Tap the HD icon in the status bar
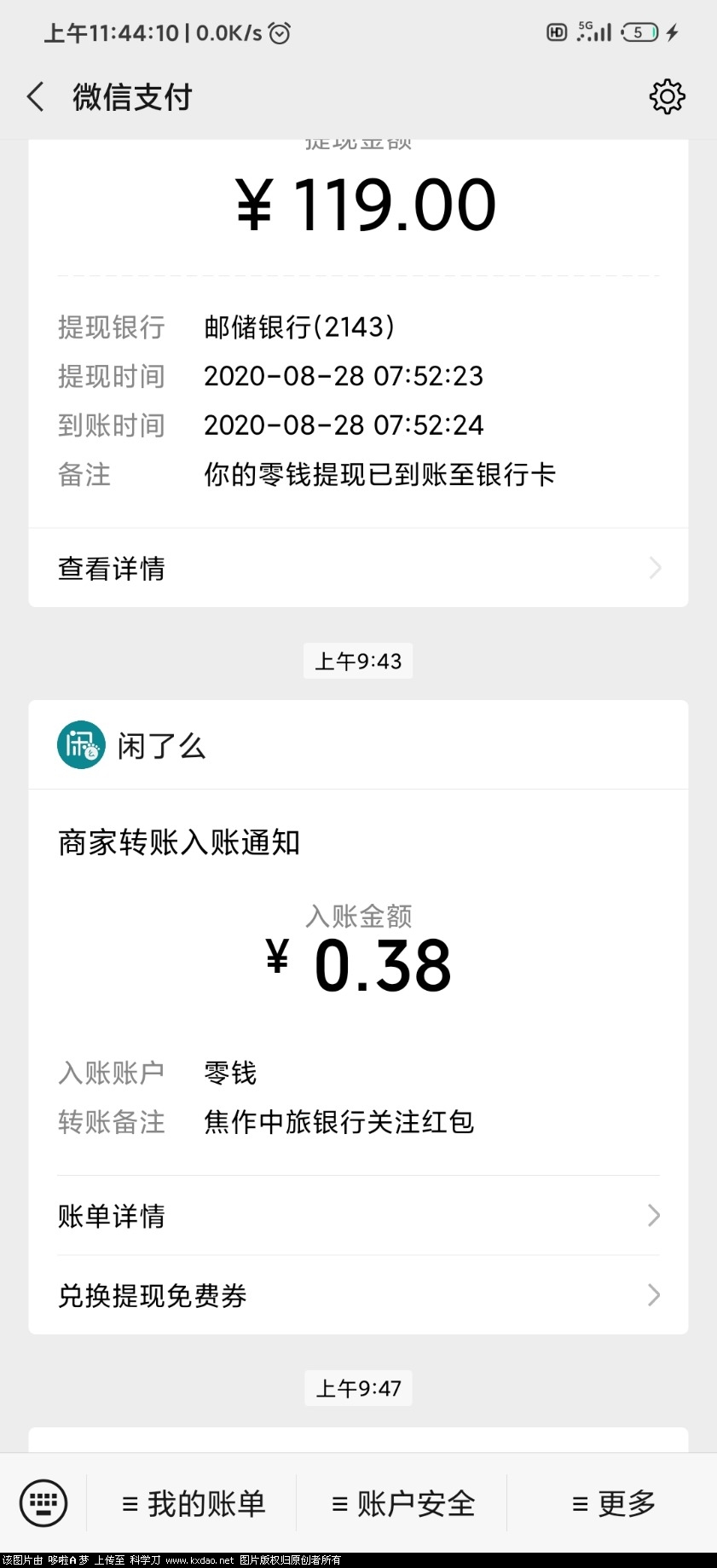Viewport: 717px width, 1568px height. 555,32
